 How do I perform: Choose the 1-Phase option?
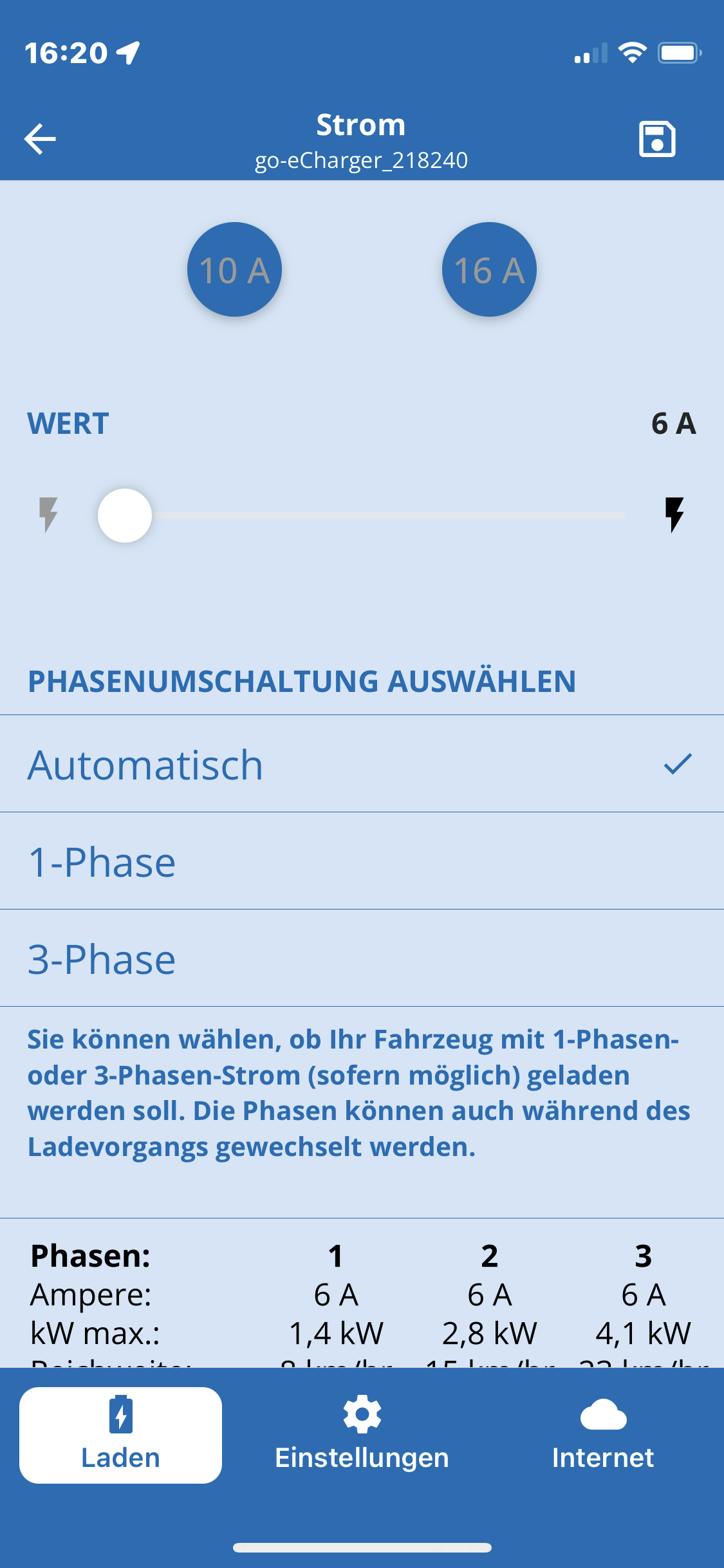362,861
